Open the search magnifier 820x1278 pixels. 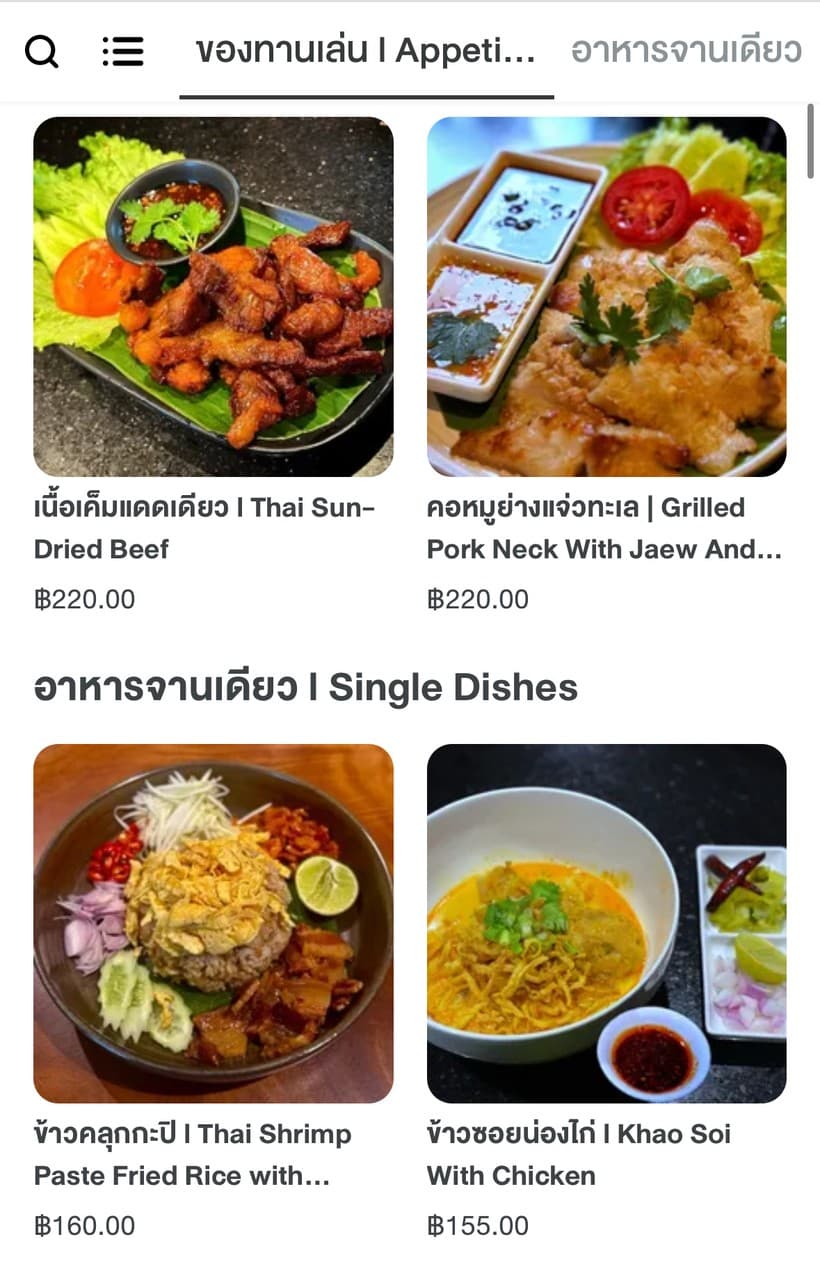click(42, 51)
